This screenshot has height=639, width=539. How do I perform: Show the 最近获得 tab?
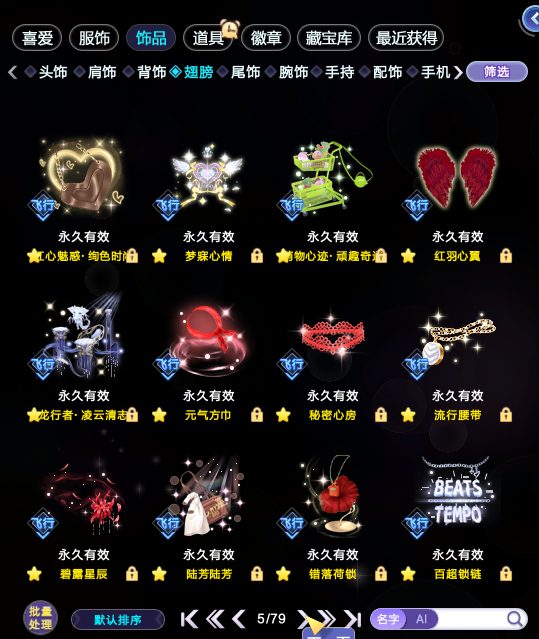click(x=406, y=38)
